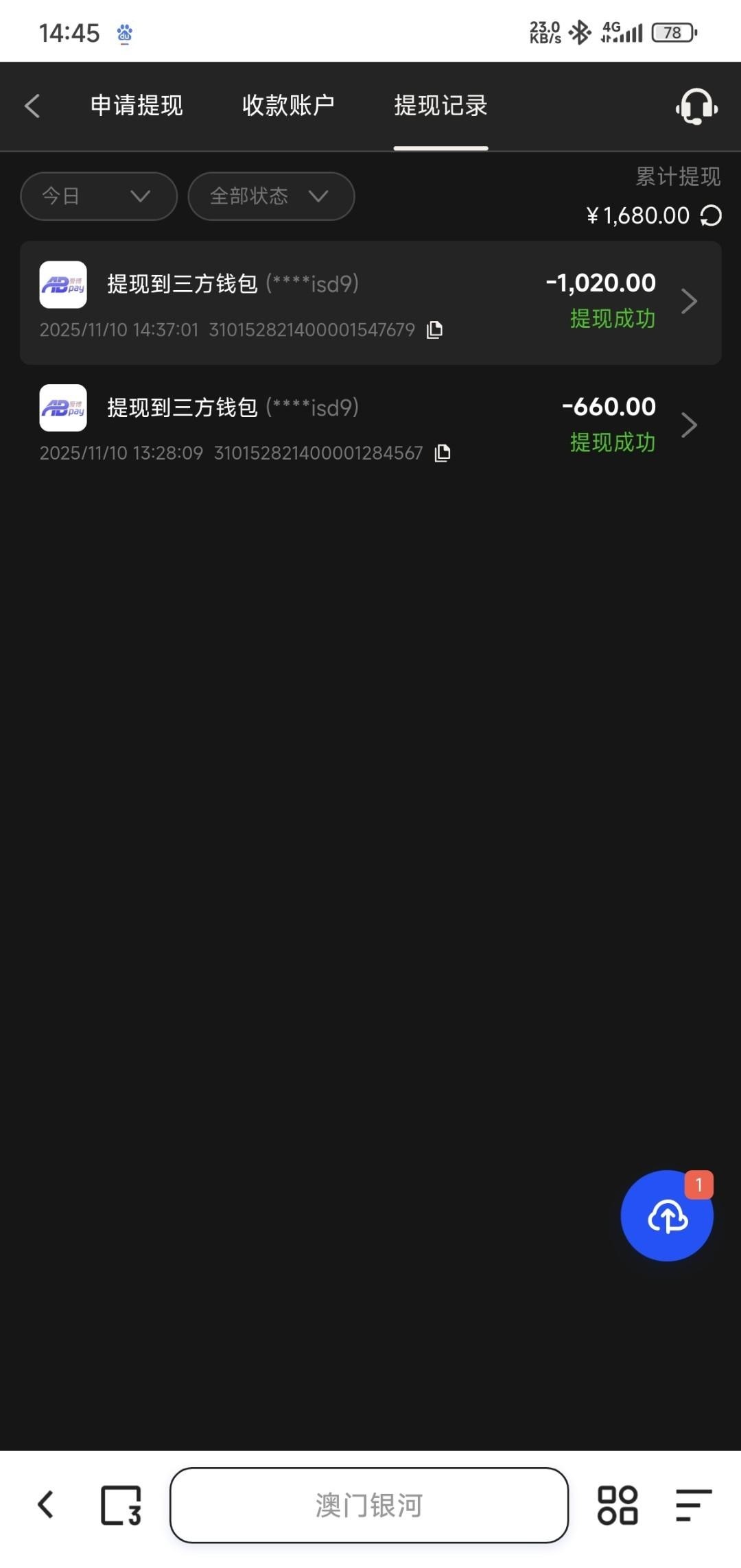Open the -660.00 withdrawal record

[x=370, y=425]
